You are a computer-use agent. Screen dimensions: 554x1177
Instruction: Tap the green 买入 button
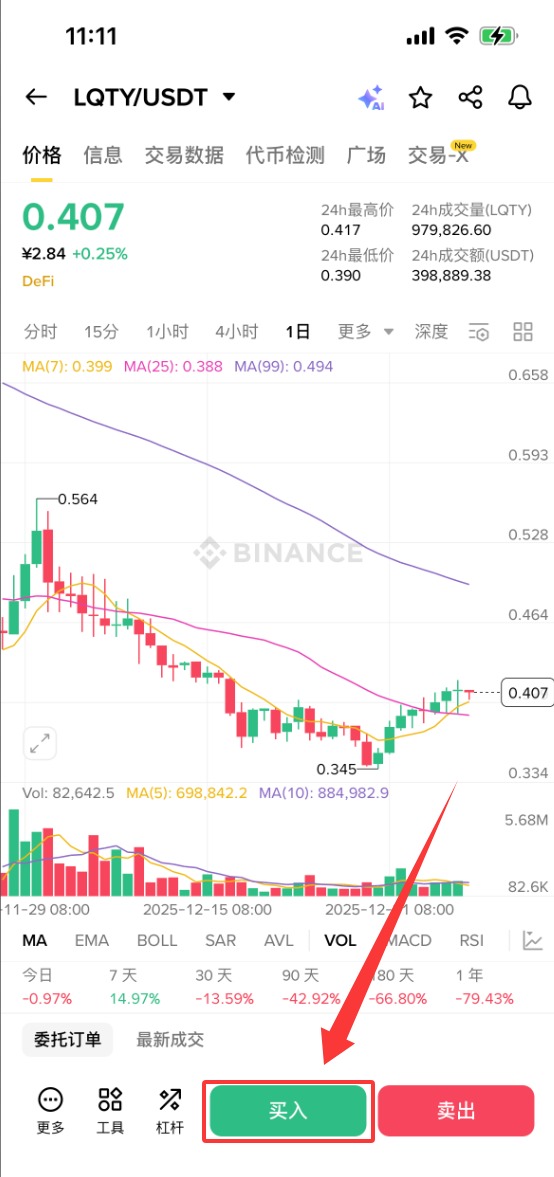288,1111
